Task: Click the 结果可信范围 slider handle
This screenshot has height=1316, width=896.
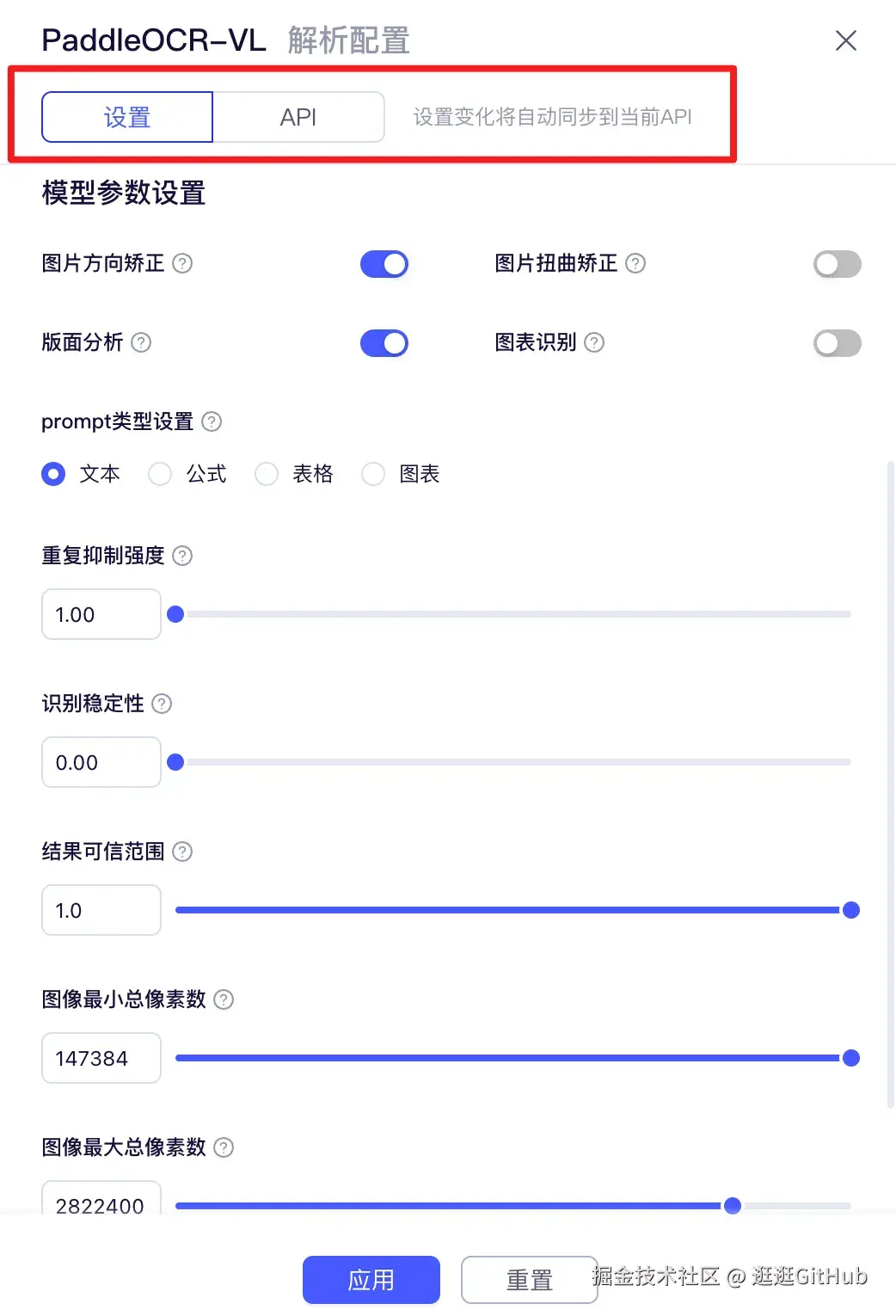Action: click(850, 909)
